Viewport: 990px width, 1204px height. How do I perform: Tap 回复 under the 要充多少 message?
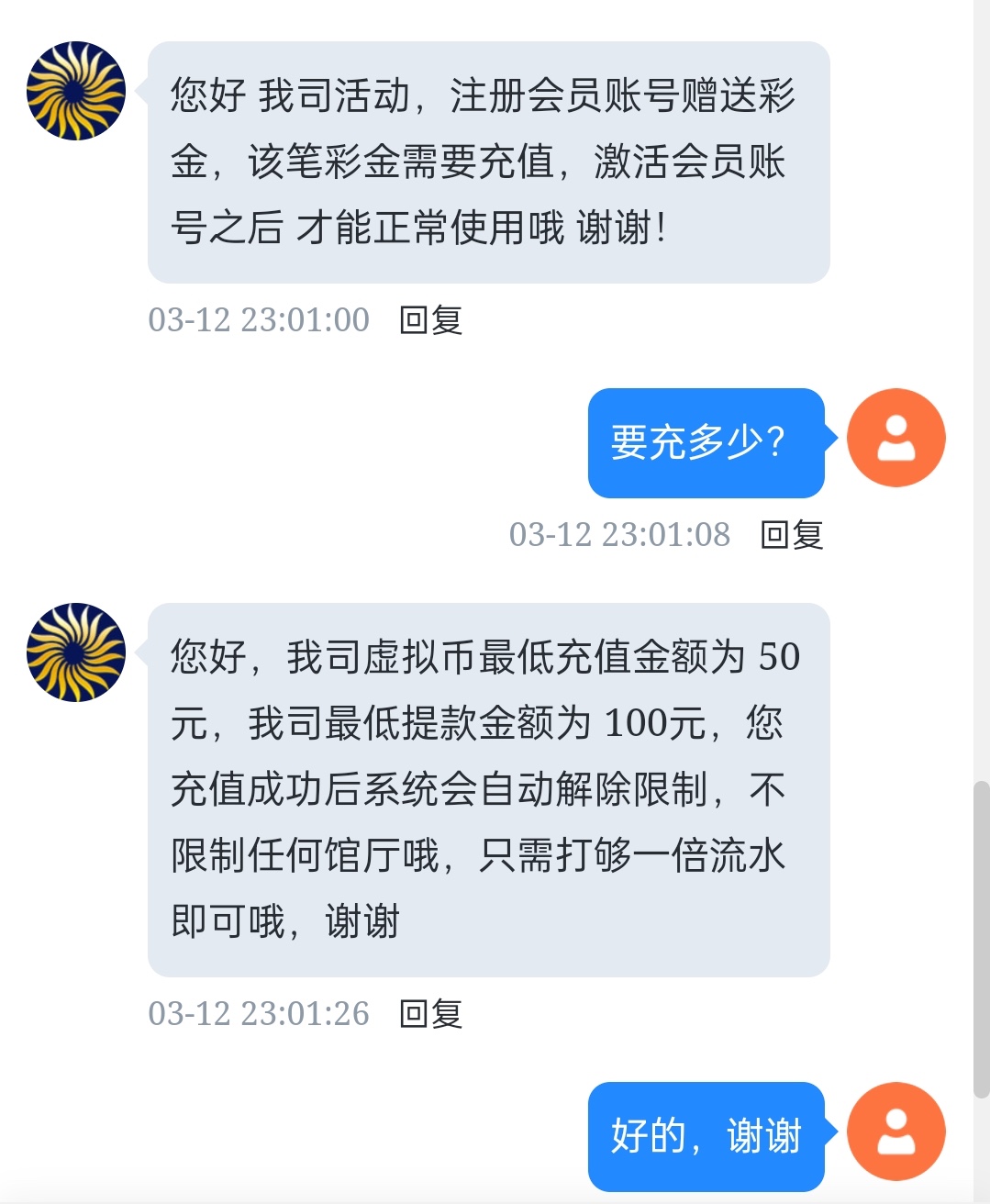point(791,535)
